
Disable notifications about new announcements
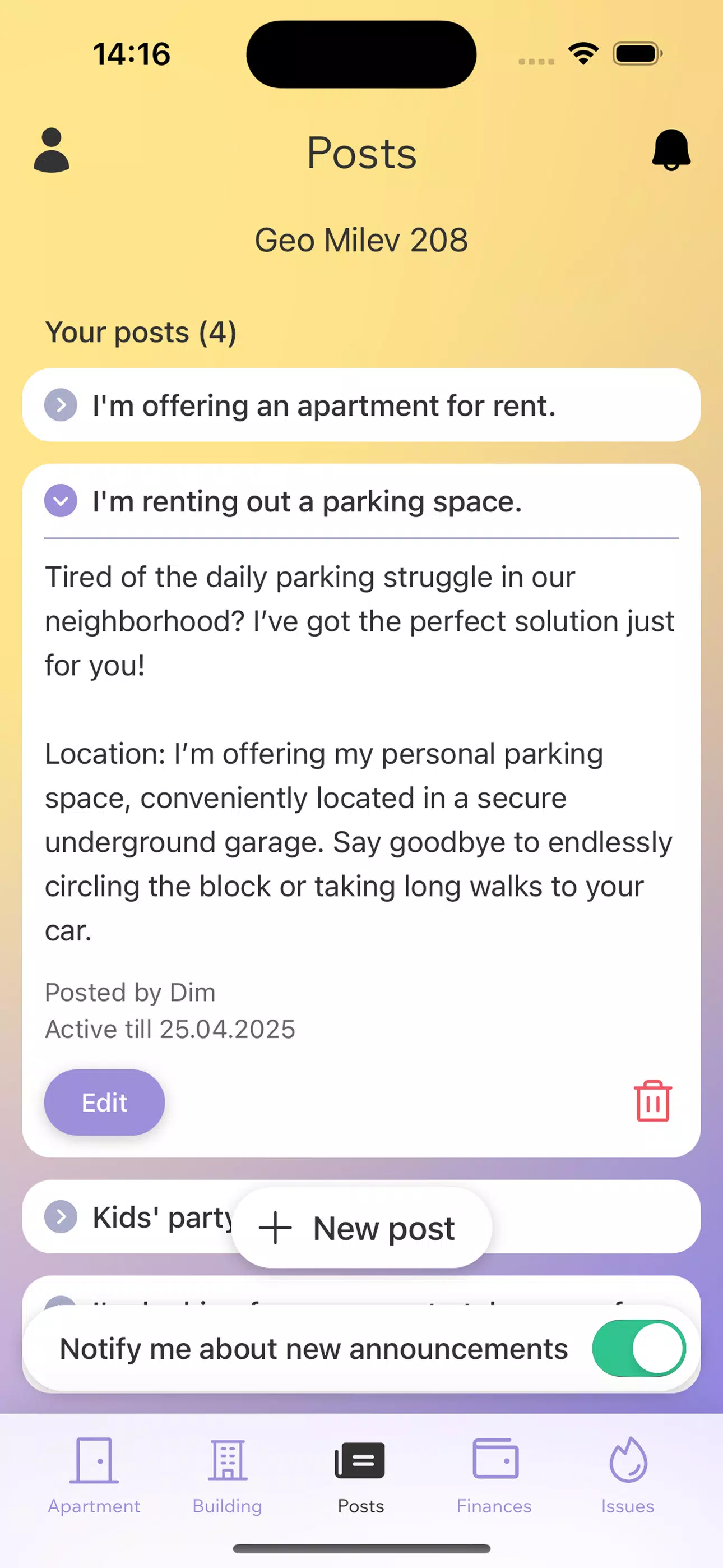638,1348
